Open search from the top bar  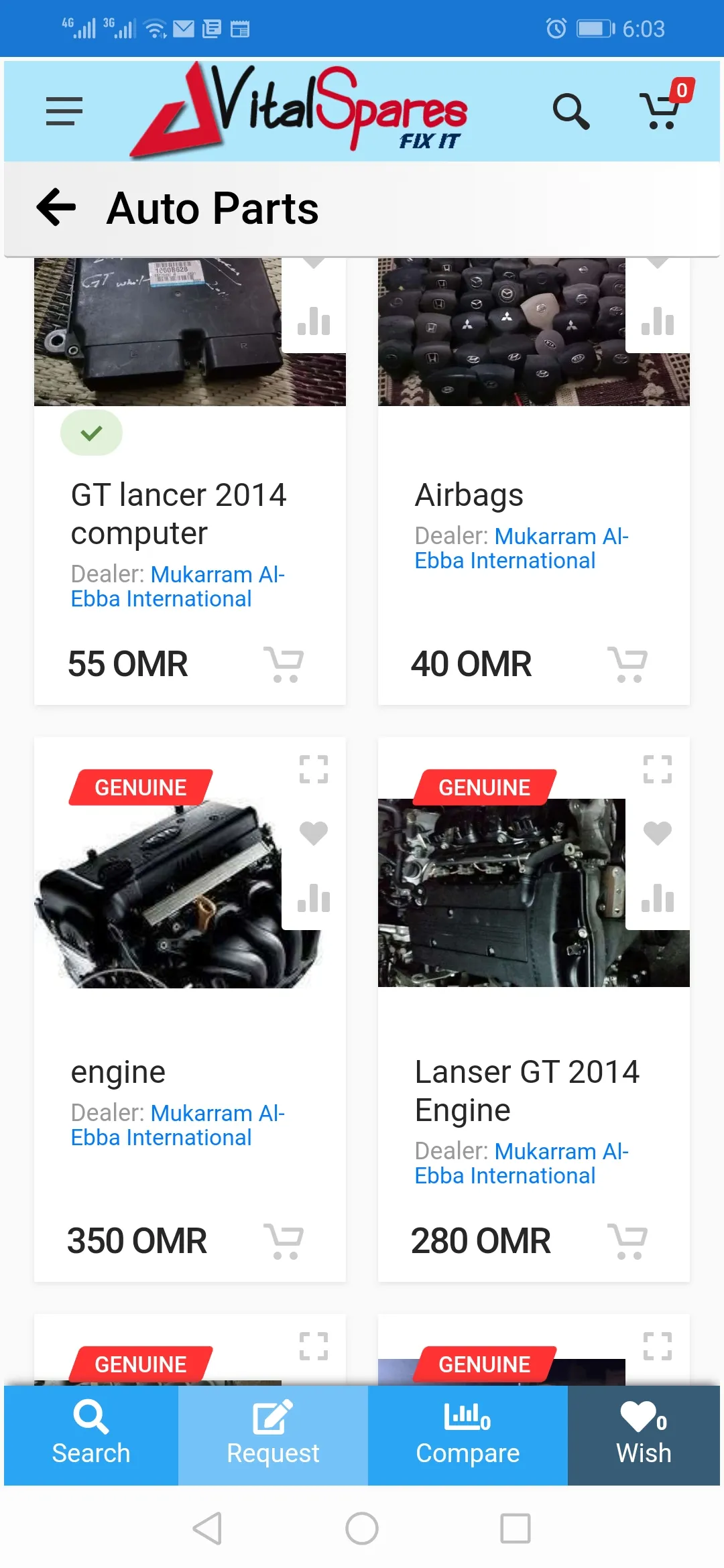[570, 111]
